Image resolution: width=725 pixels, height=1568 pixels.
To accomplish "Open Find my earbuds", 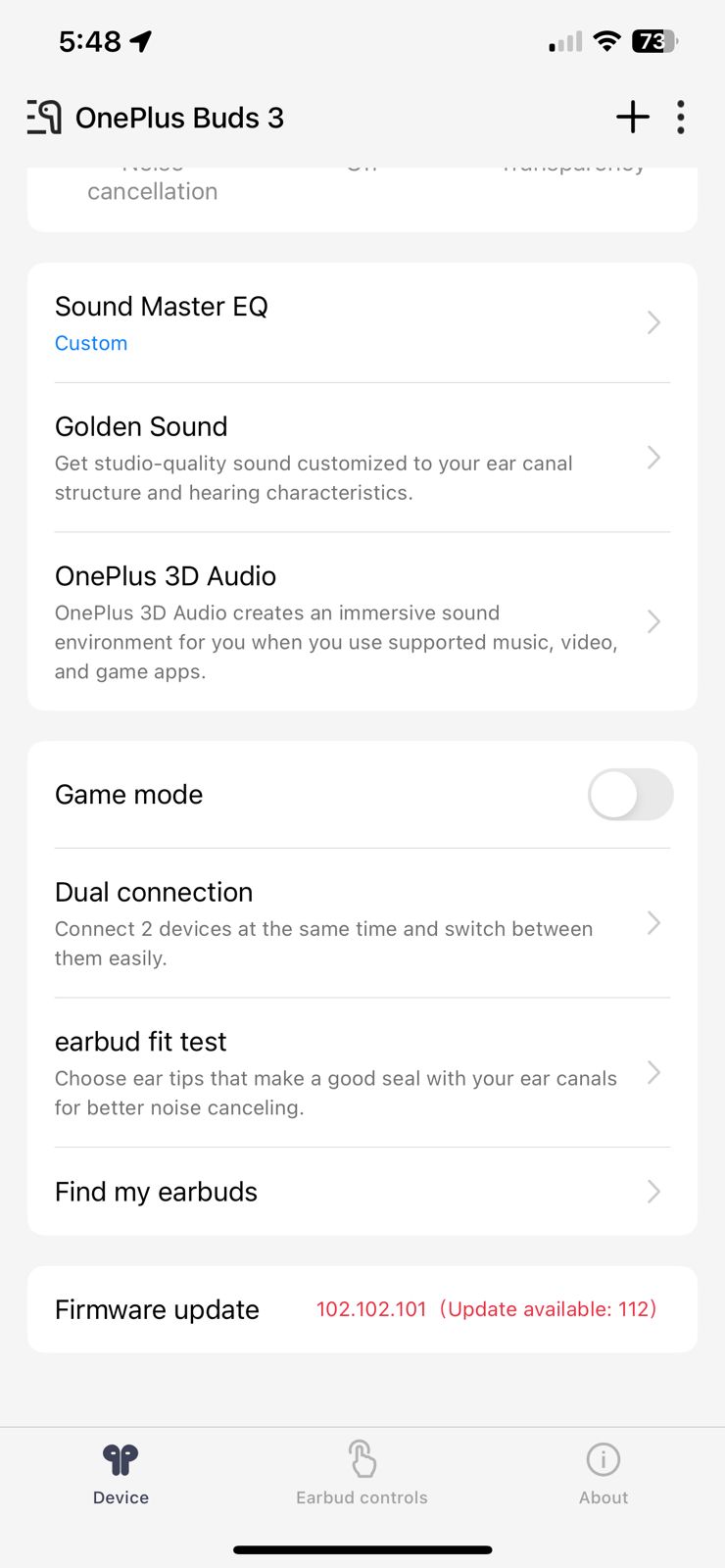I will pos(362,1192).
